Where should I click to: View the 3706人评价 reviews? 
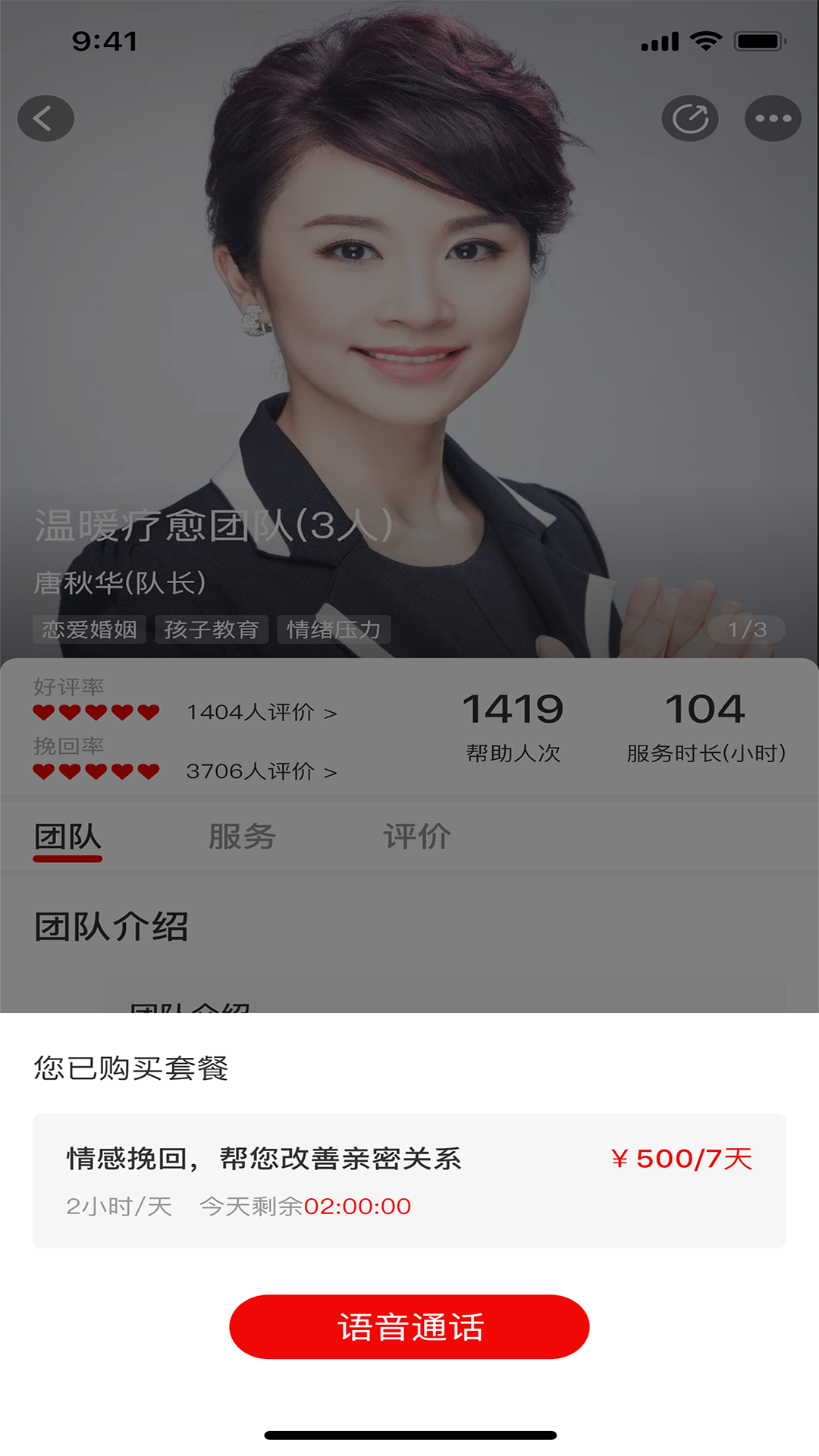tap(262, 772)
